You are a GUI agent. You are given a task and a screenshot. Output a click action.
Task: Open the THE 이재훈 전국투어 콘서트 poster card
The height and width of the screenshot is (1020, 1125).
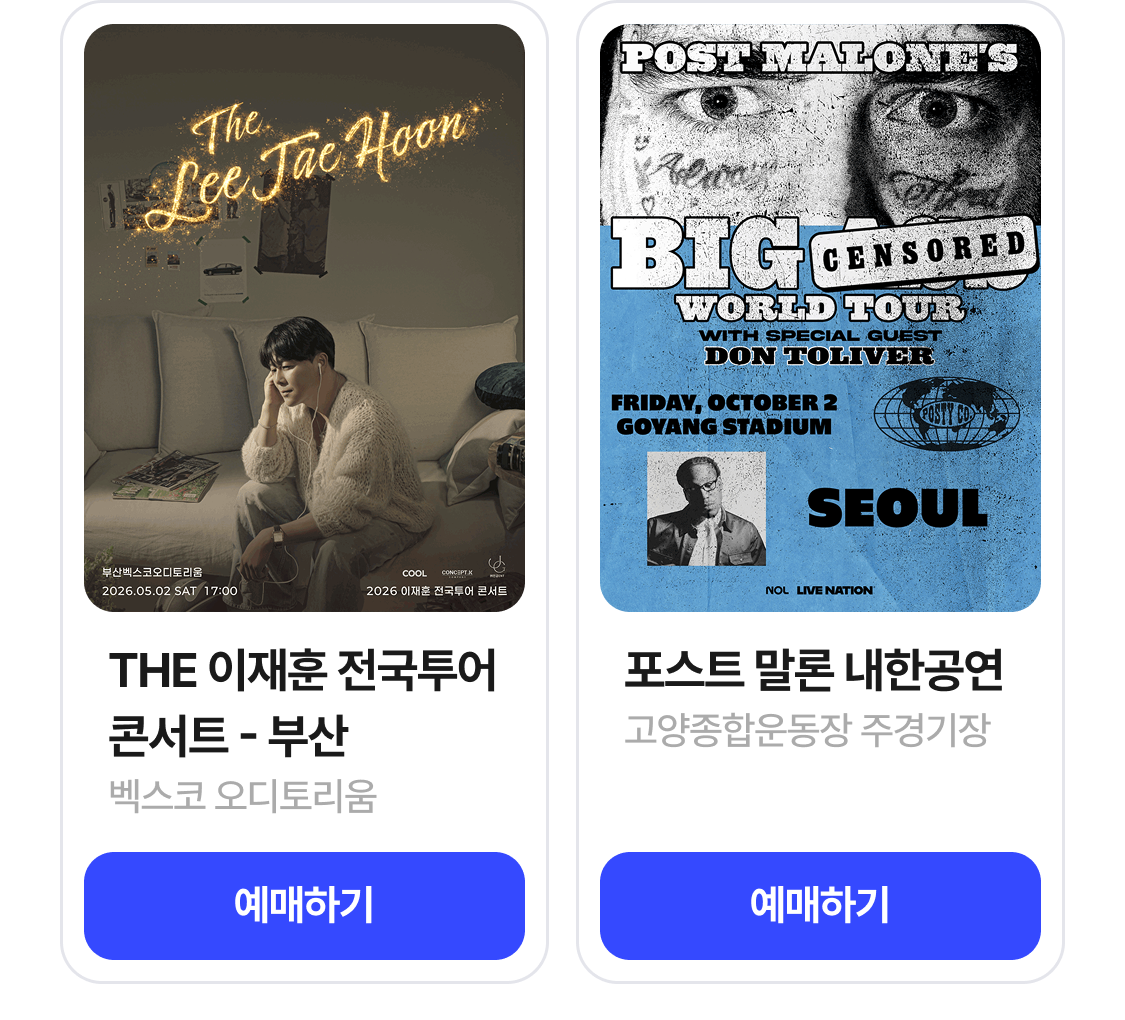(x=304, y=318)
